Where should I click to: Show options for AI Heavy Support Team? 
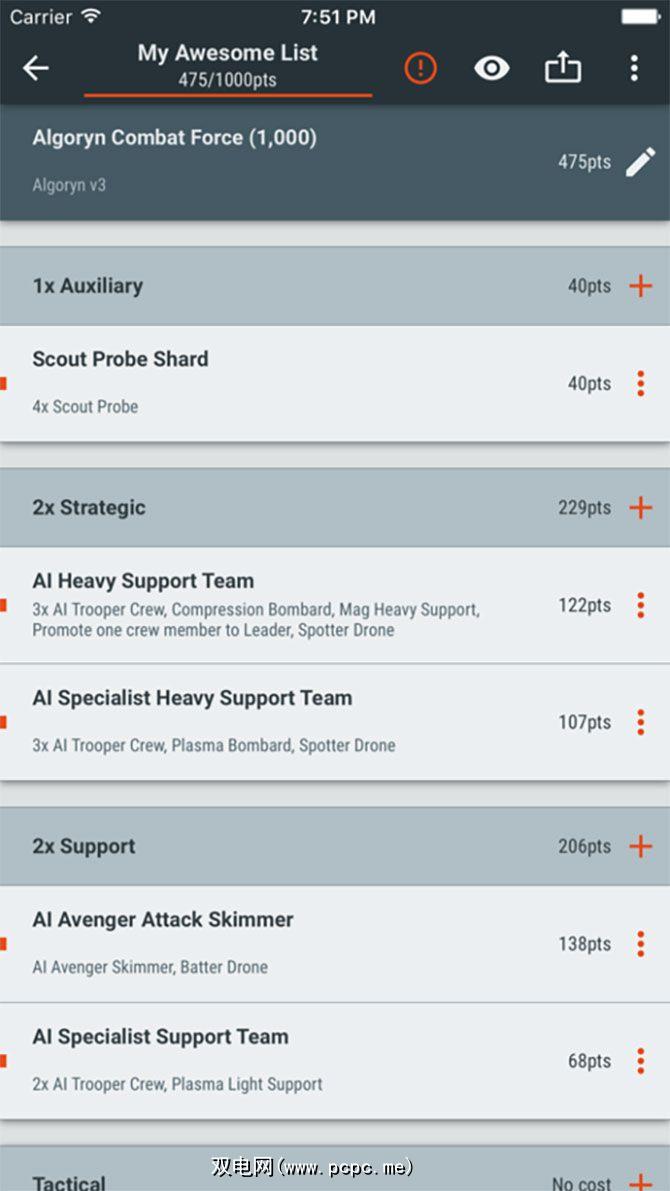click(640, 605)
